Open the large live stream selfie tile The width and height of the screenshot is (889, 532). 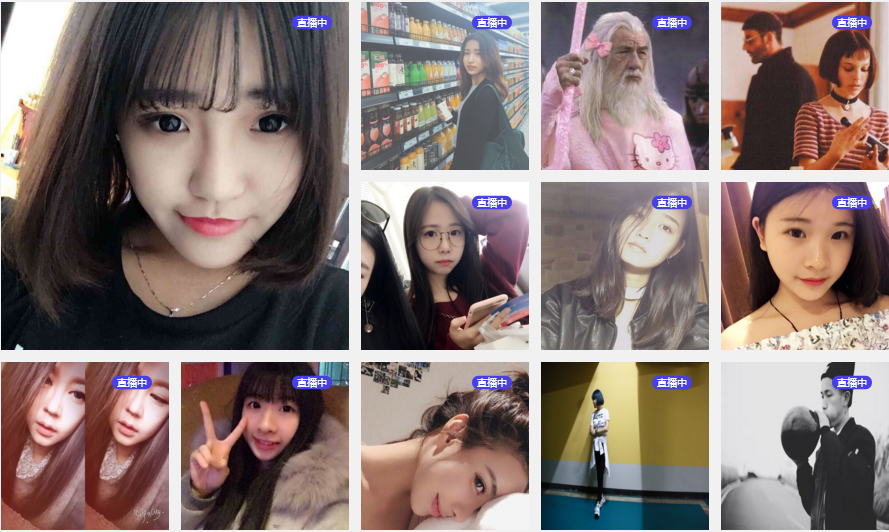[175, 176]
